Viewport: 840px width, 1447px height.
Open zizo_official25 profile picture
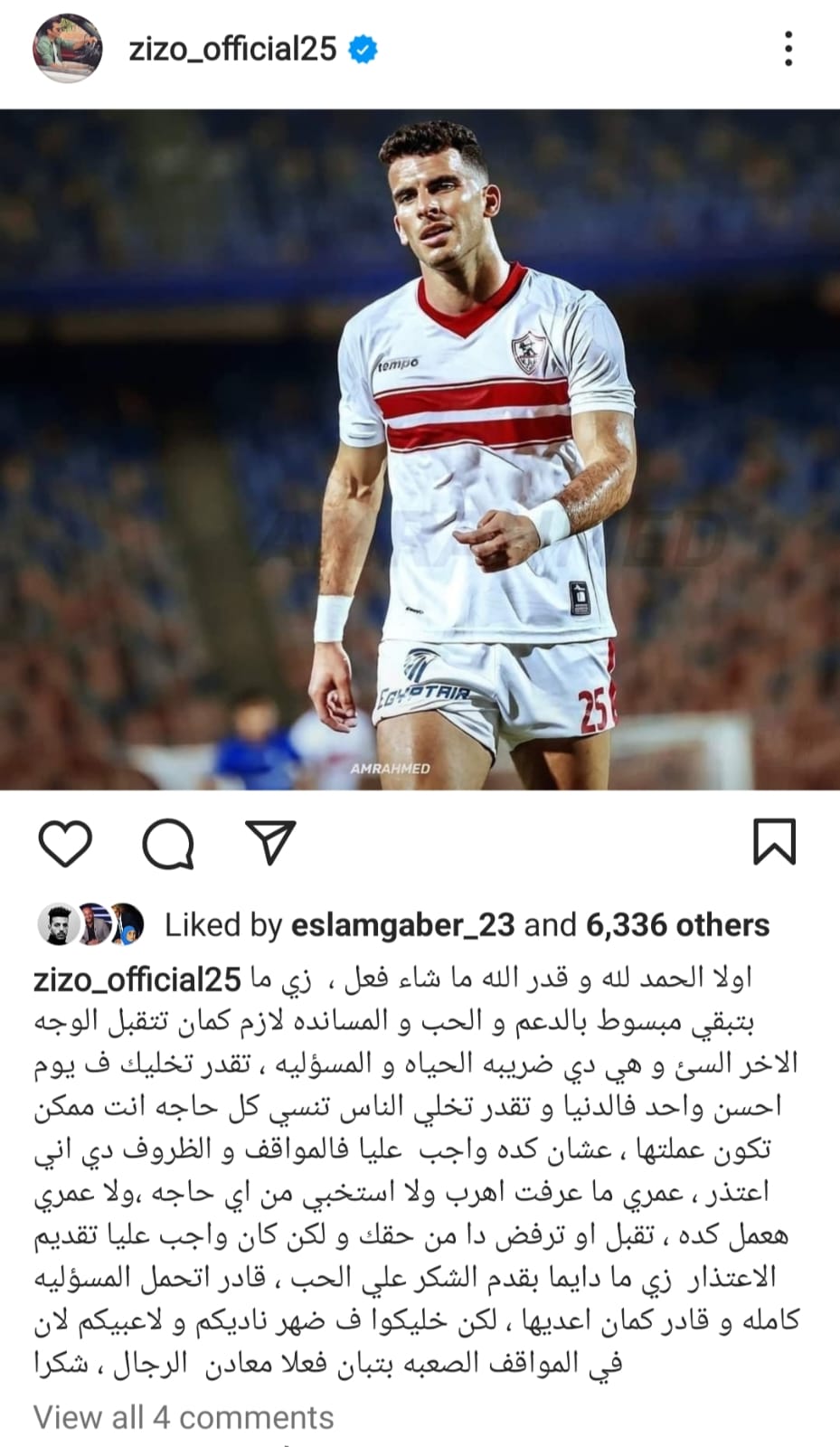(67, 48)
